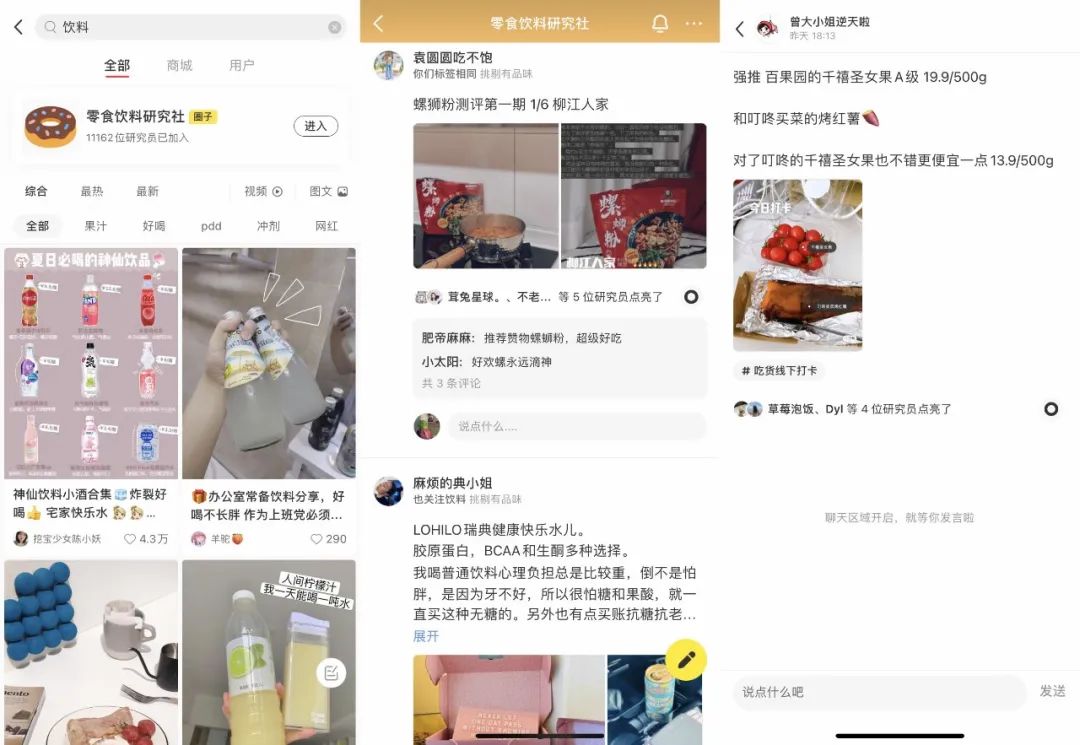Filter to 视频 posts only

(x=263, y=191)
